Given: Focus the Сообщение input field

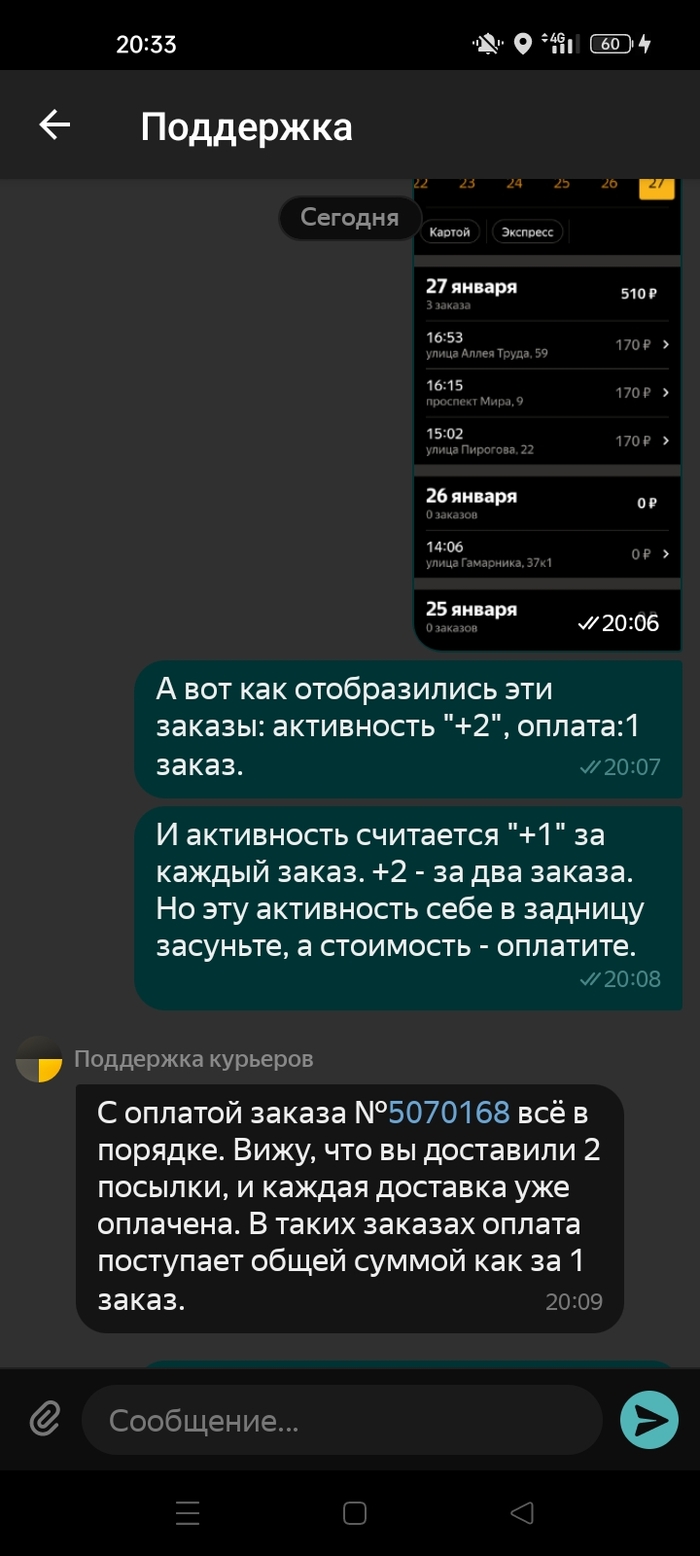Looking at the screenshot, I should pyautogui.click(x=340, y=1420).
